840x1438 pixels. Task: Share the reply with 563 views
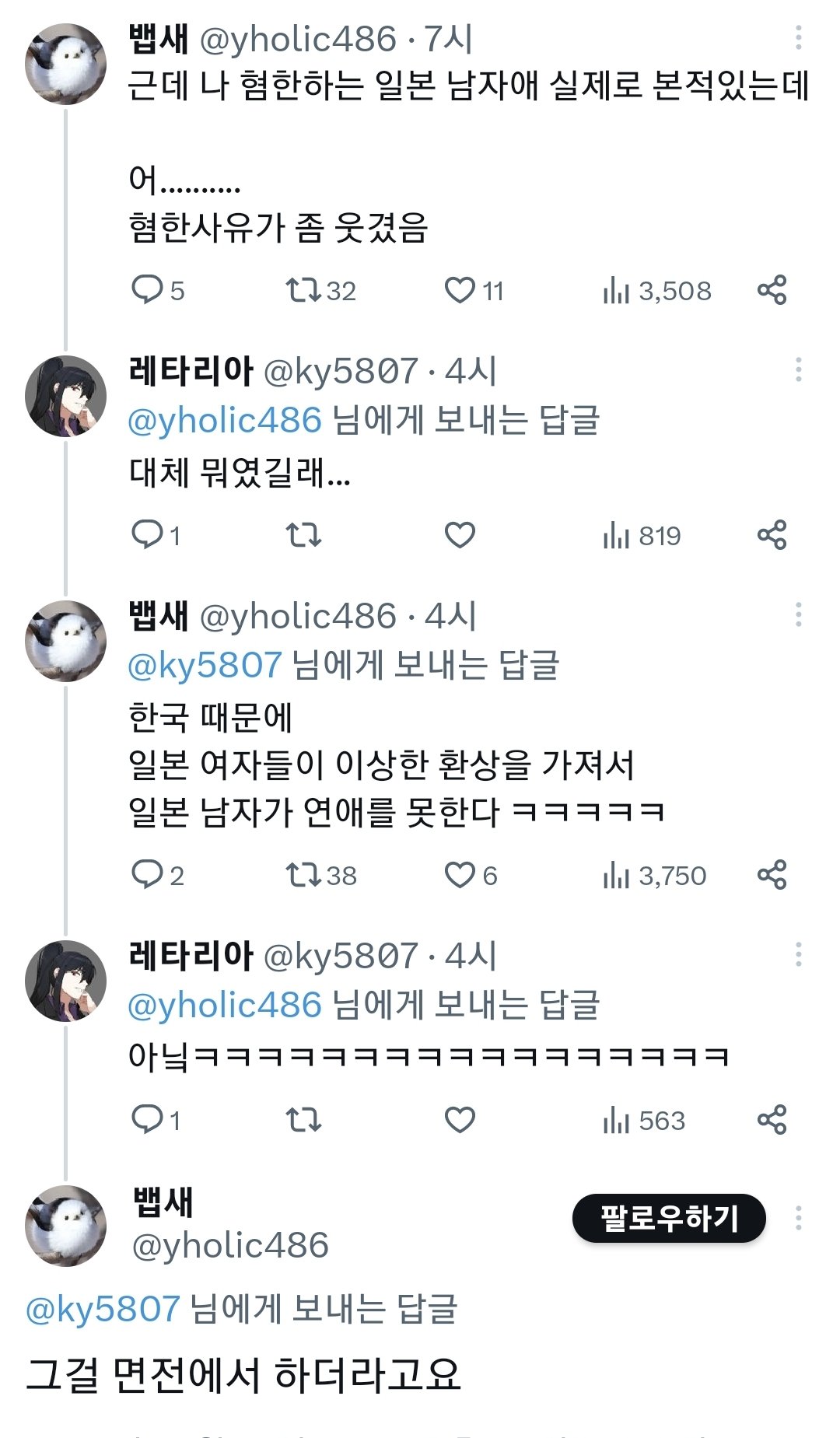point(772,1120)
